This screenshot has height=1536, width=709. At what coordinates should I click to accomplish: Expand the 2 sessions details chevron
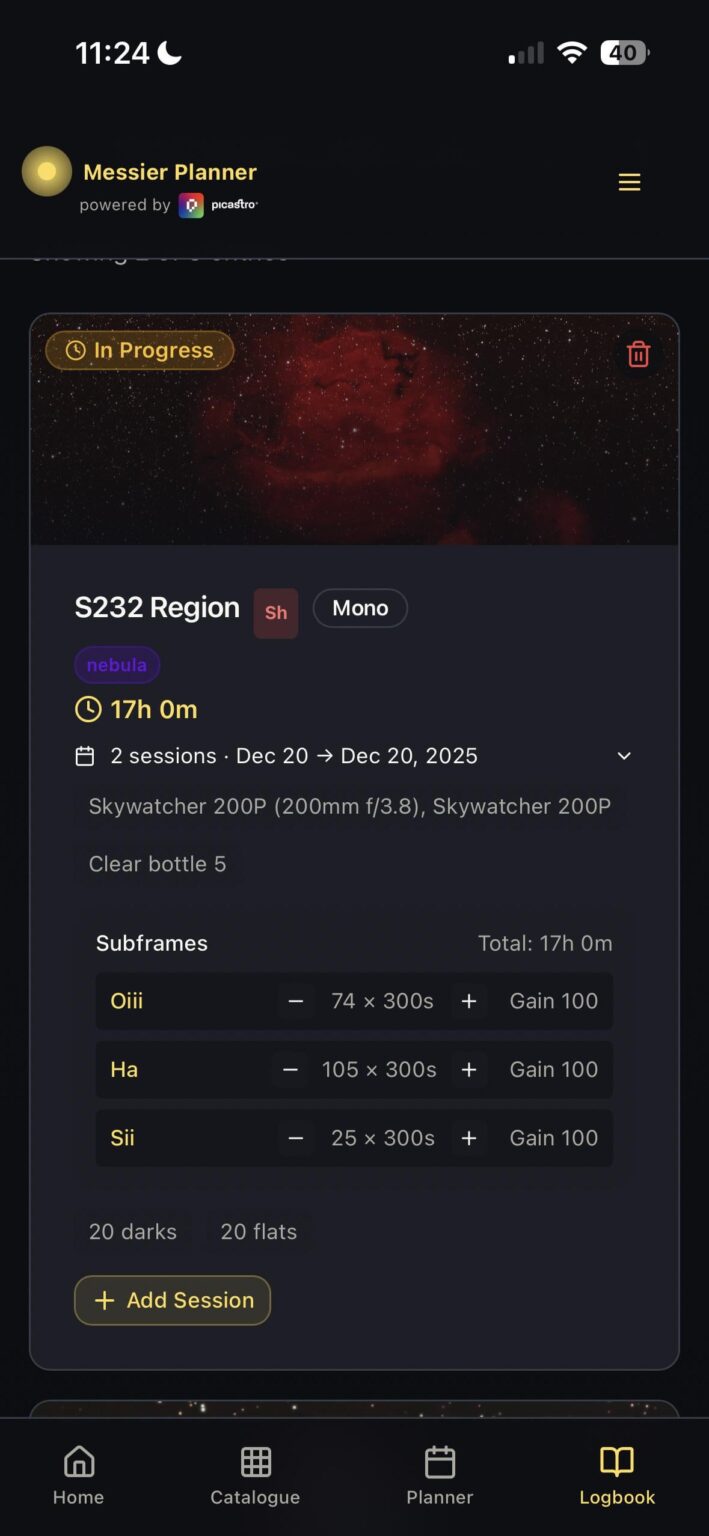click(624, 756)
